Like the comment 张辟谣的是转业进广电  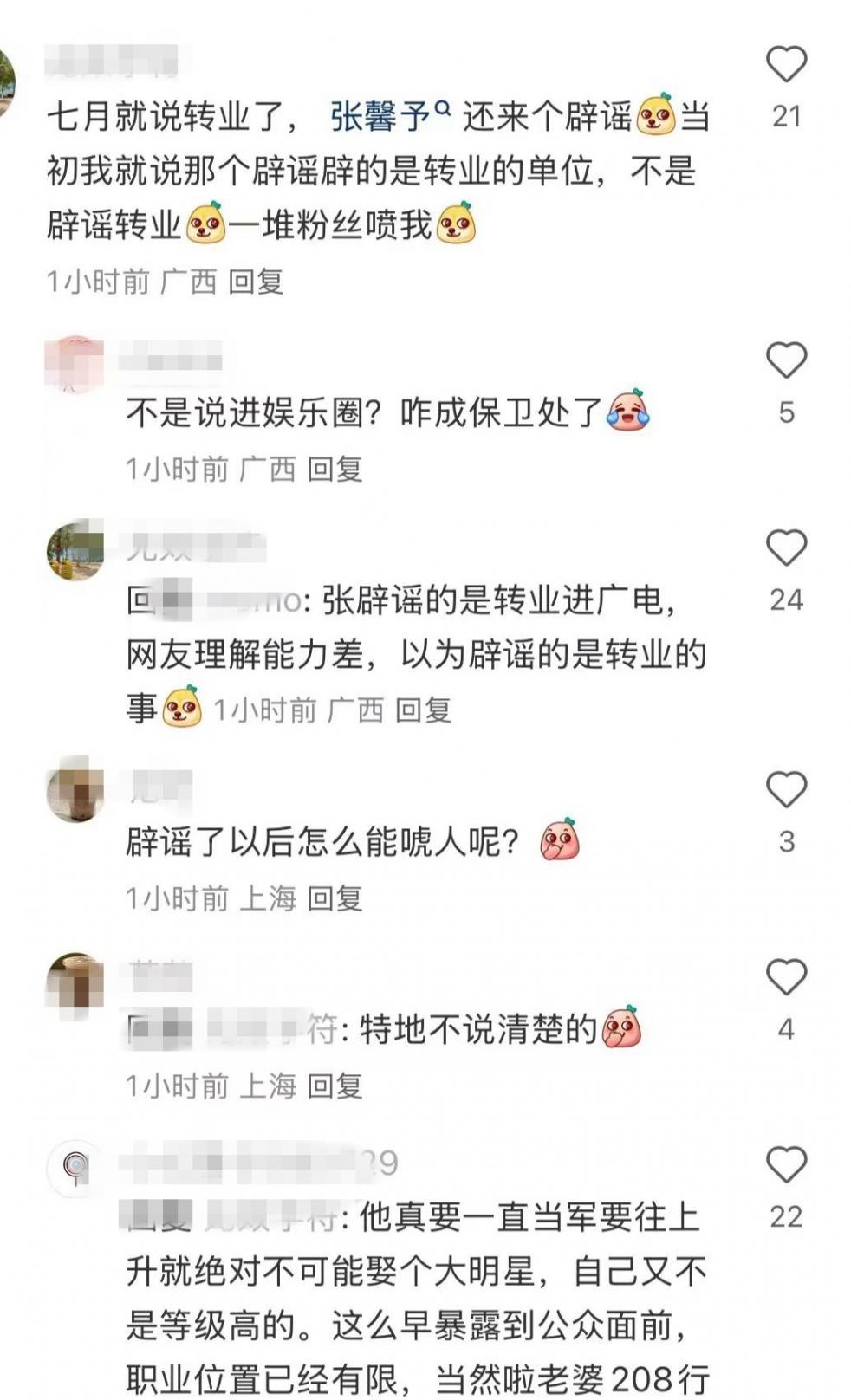[x=785, y=548]
